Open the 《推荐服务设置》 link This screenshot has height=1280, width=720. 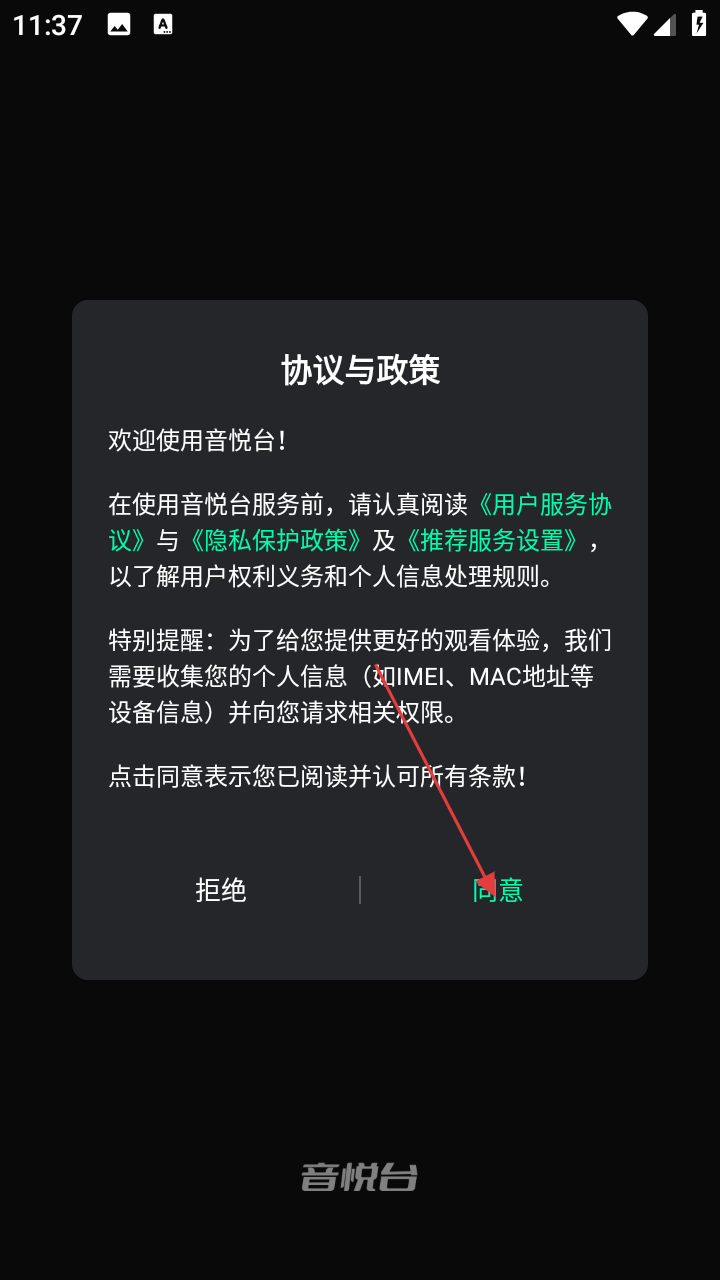pyautogui.click(x=491, y=541)
